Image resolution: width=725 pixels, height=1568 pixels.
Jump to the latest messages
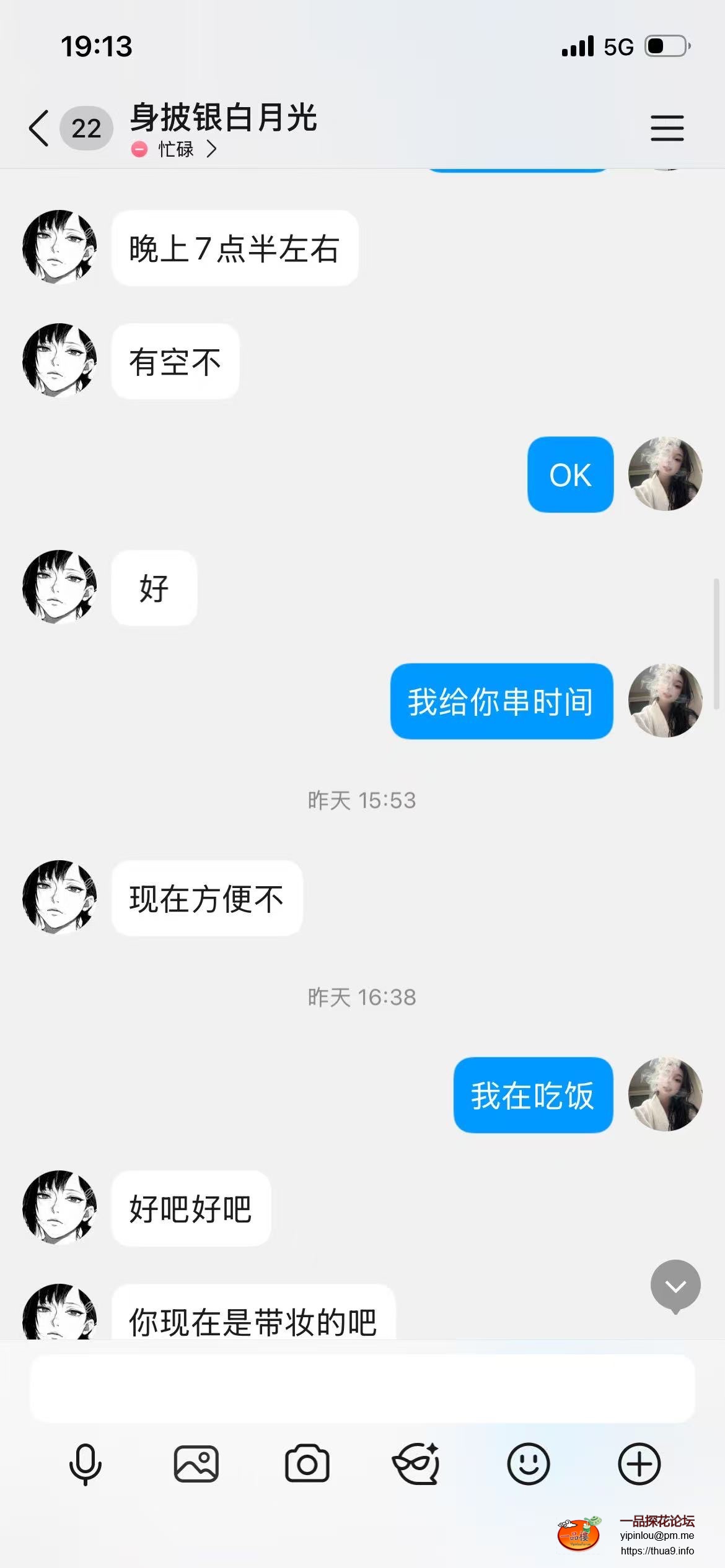pos(675,1286)
